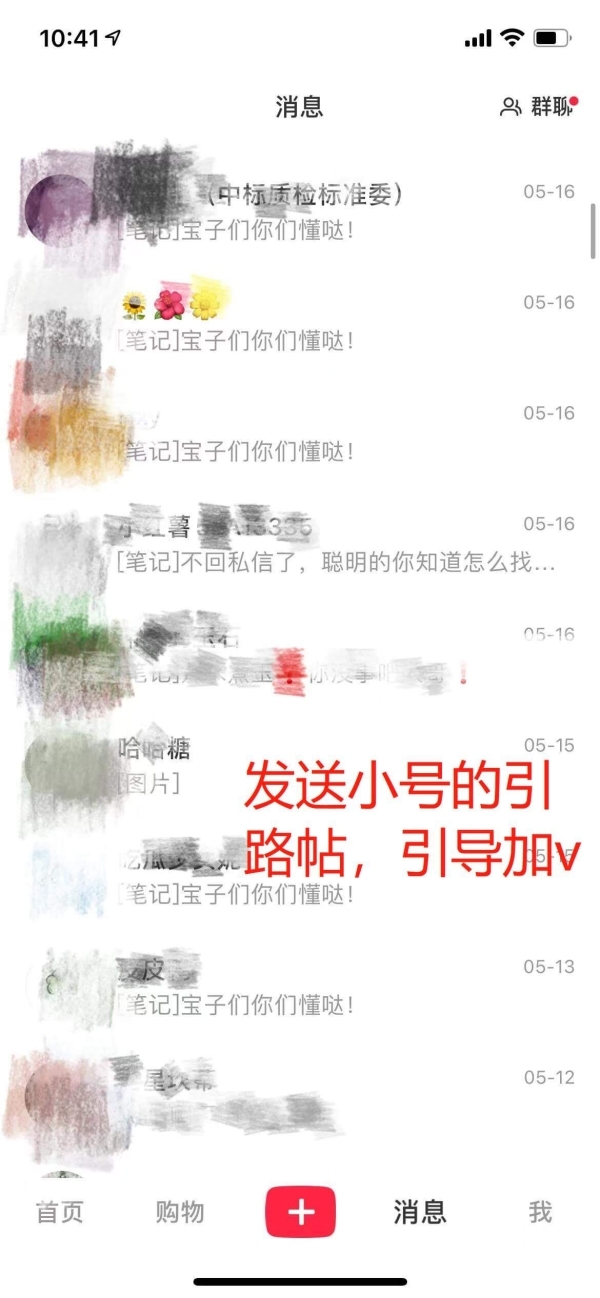This screenshot has height=1298, width=600.
Task: Open the conversation dated 05-12
Action: pyautogui.click(x=300, y=1096)
